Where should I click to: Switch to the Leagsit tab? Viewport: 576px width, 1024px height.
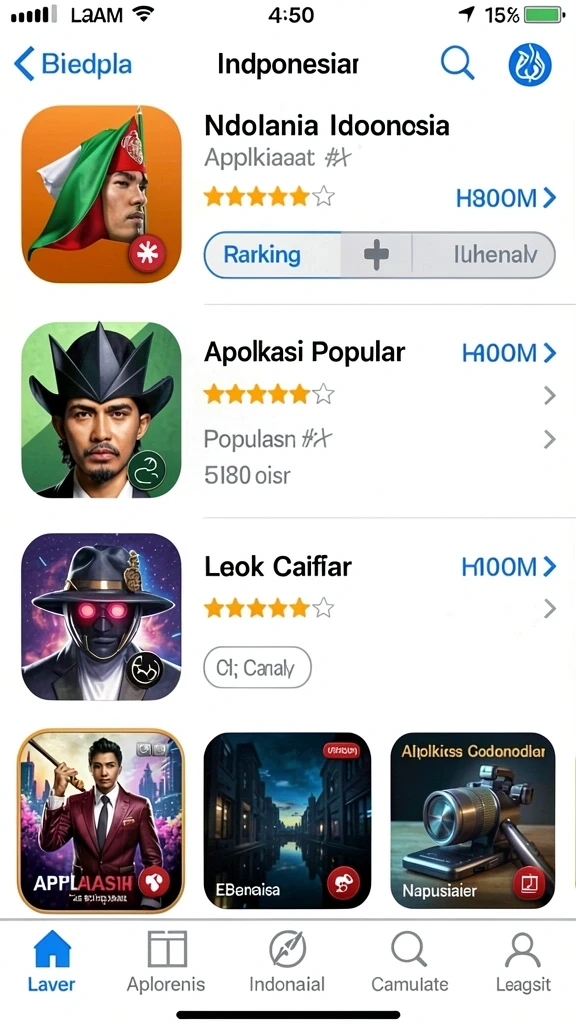[x=523, y=962]
